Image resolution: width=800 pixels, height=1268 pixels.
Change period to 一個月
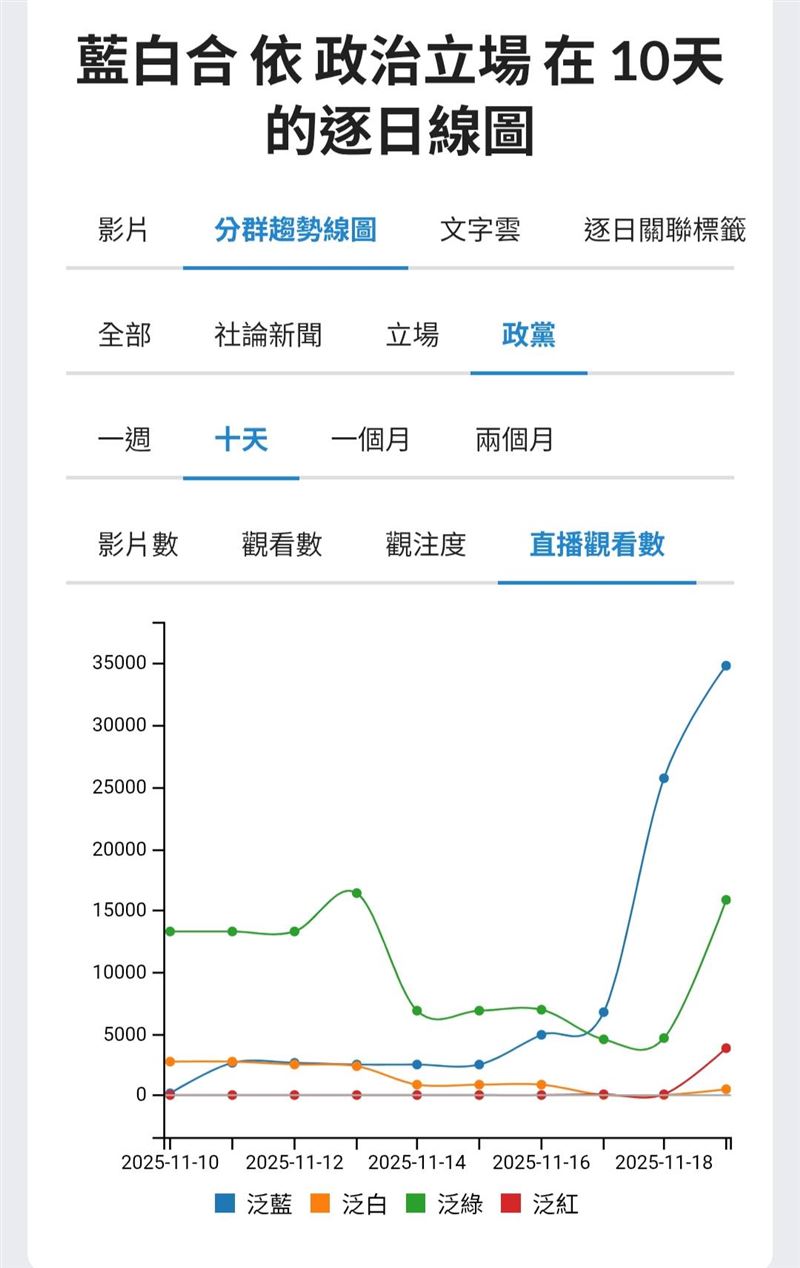point(372,441)
